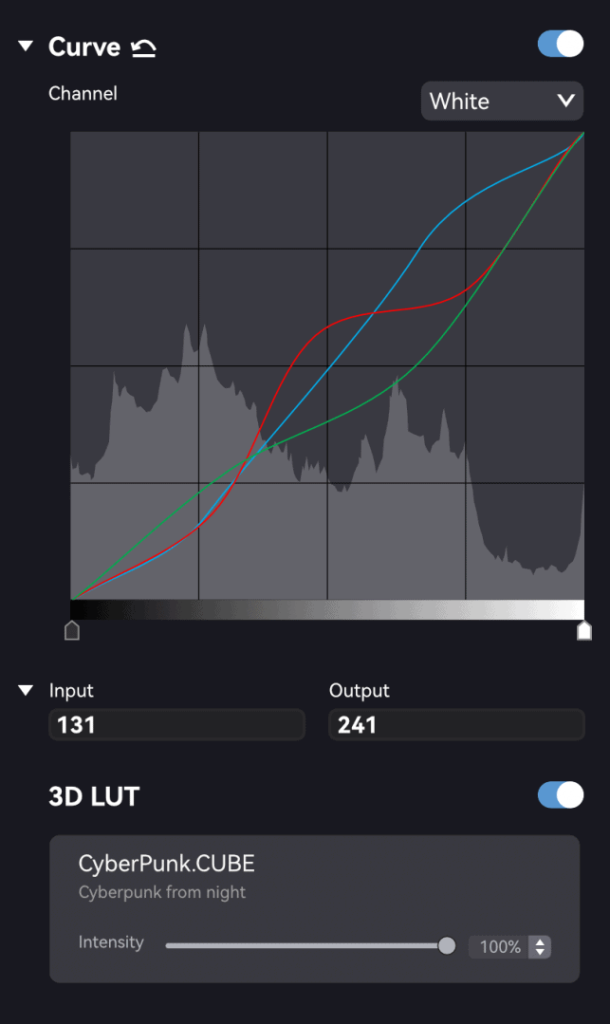
Task: Reset the Curve adjustments
Action: (144, 48)
